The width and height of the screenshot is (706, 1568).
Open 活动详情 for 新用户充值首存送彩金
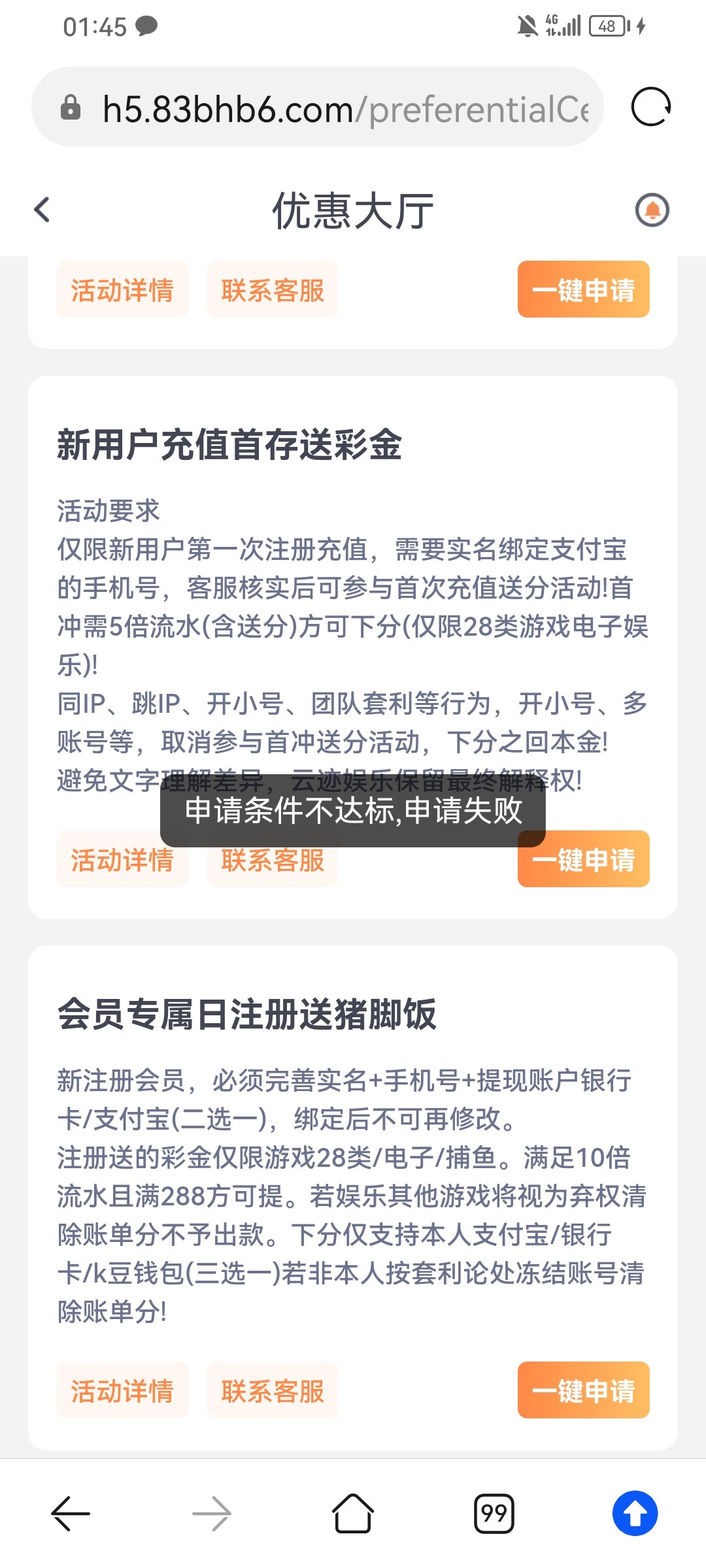click(122, 859)
